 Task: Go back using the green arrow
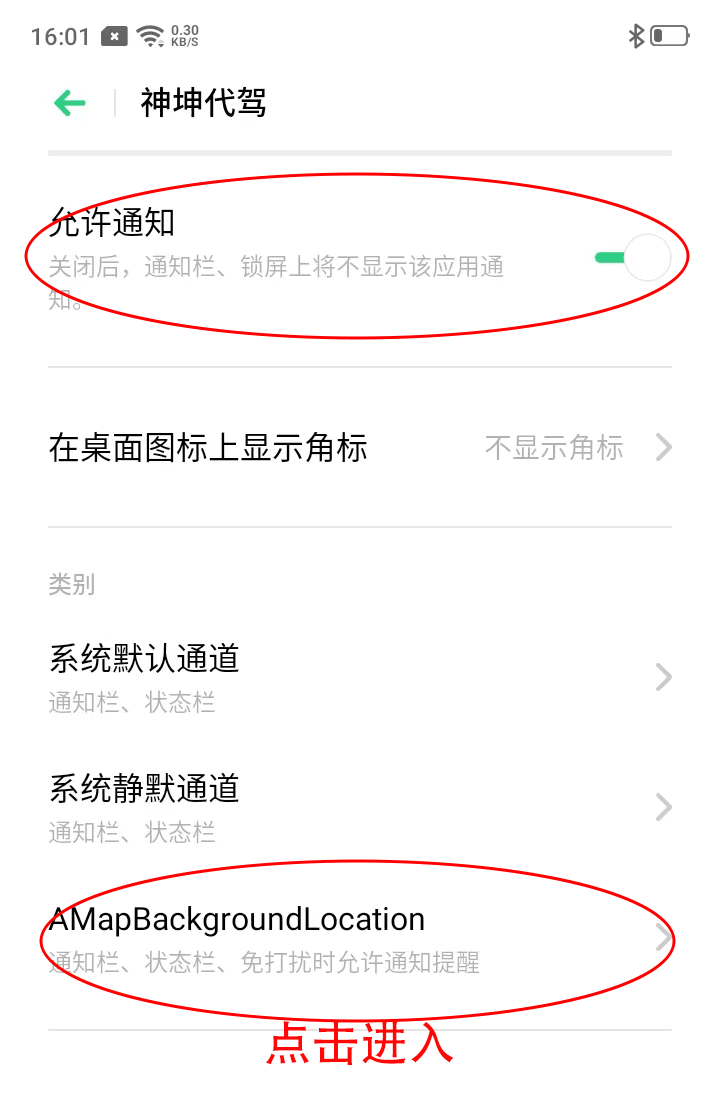point(70,102)
